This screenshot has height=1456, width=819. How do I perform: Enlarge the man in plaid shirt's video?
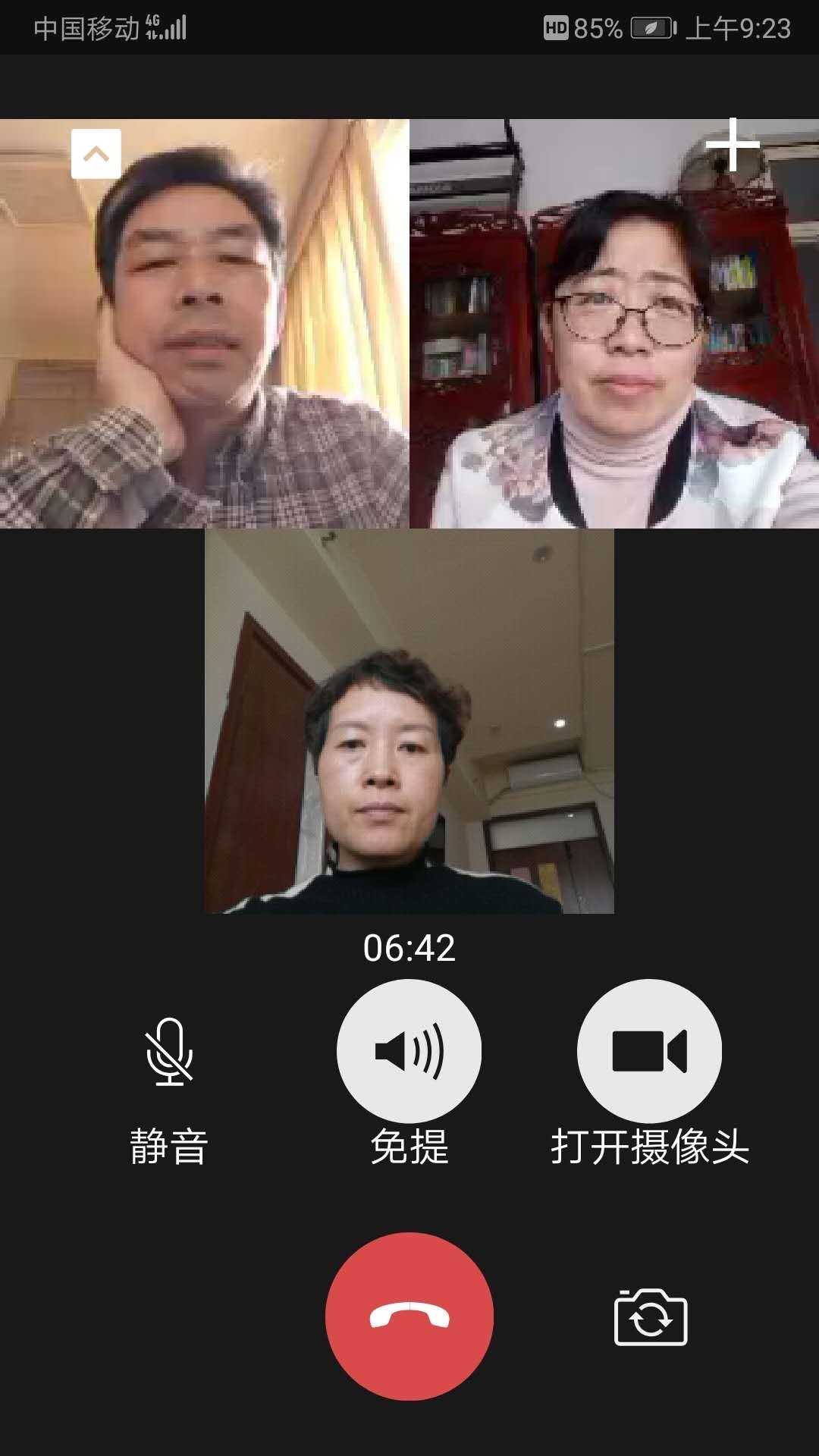click(205, 341)
